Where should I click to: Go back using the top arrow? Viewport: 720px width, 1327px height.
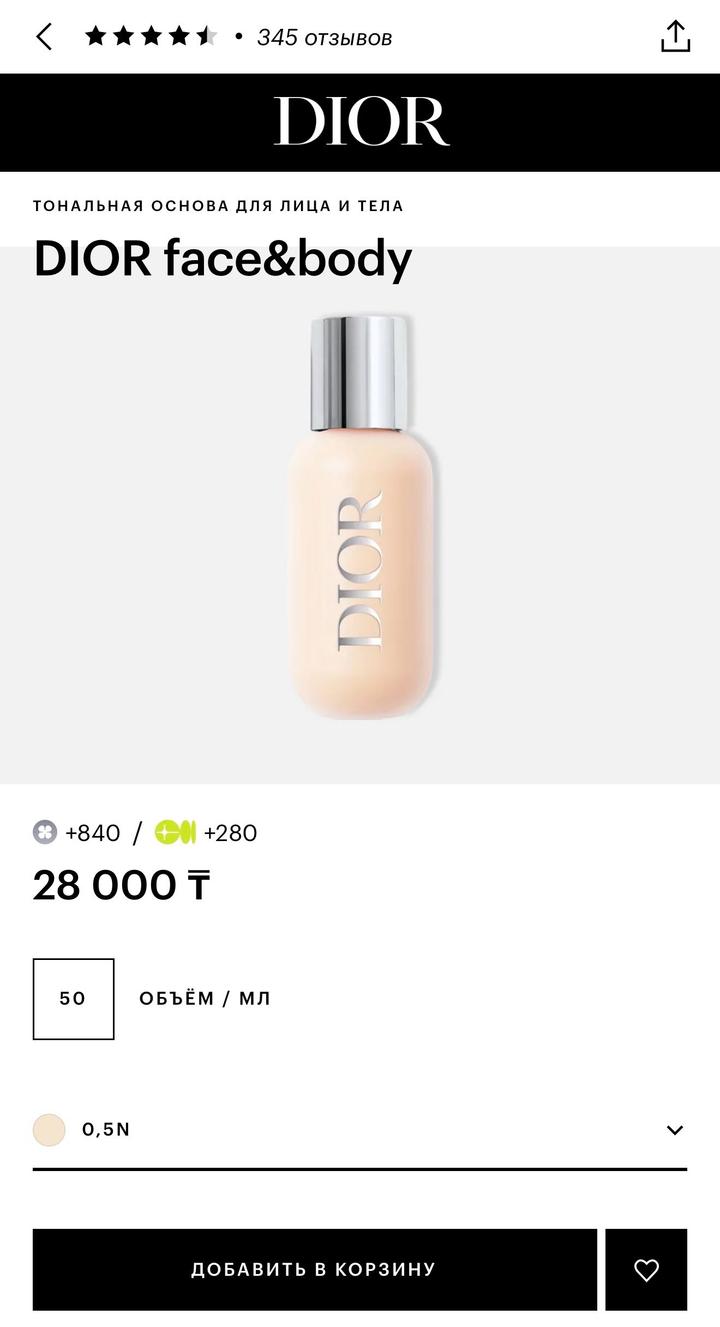click(44, 37)
